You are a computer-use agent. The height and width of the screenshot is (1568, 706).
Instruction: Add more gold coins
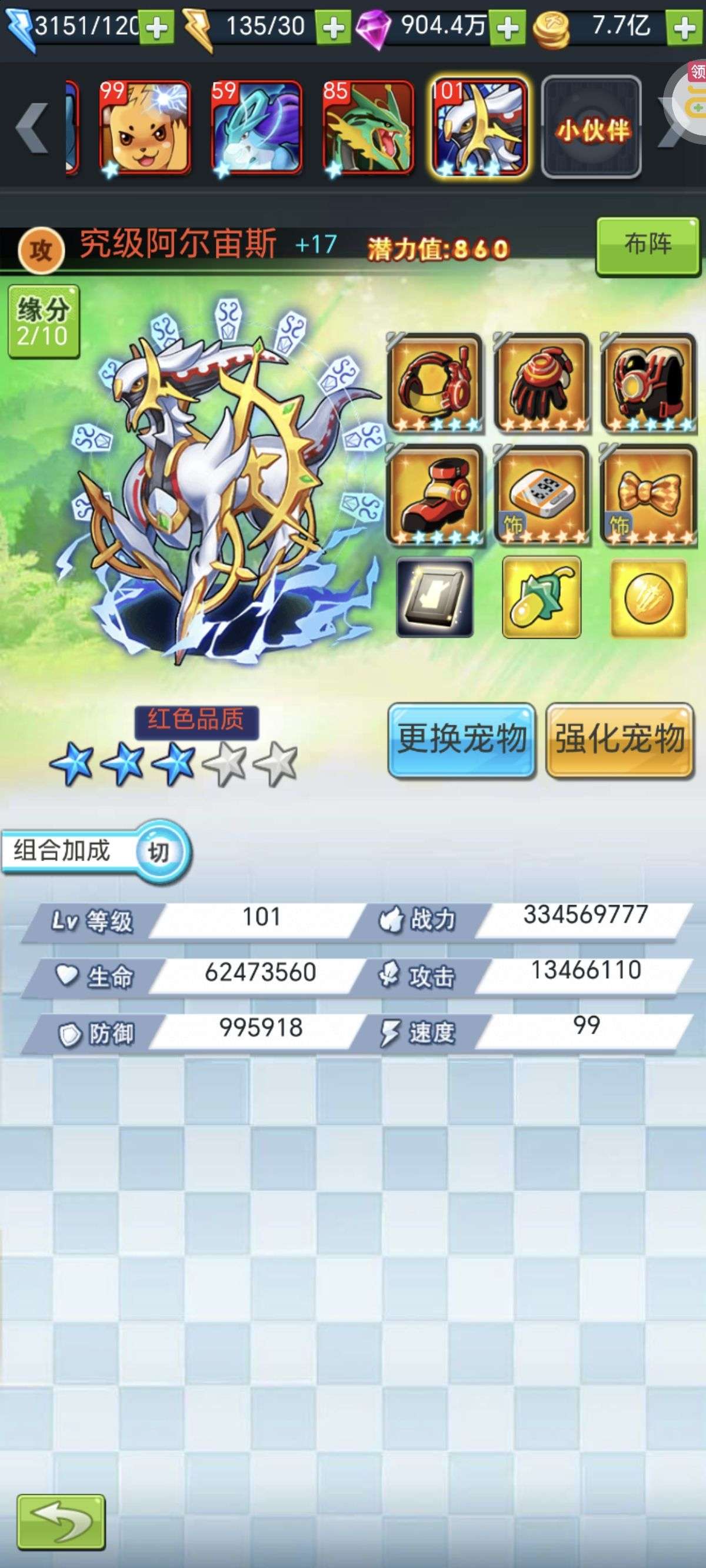point(685,28)
